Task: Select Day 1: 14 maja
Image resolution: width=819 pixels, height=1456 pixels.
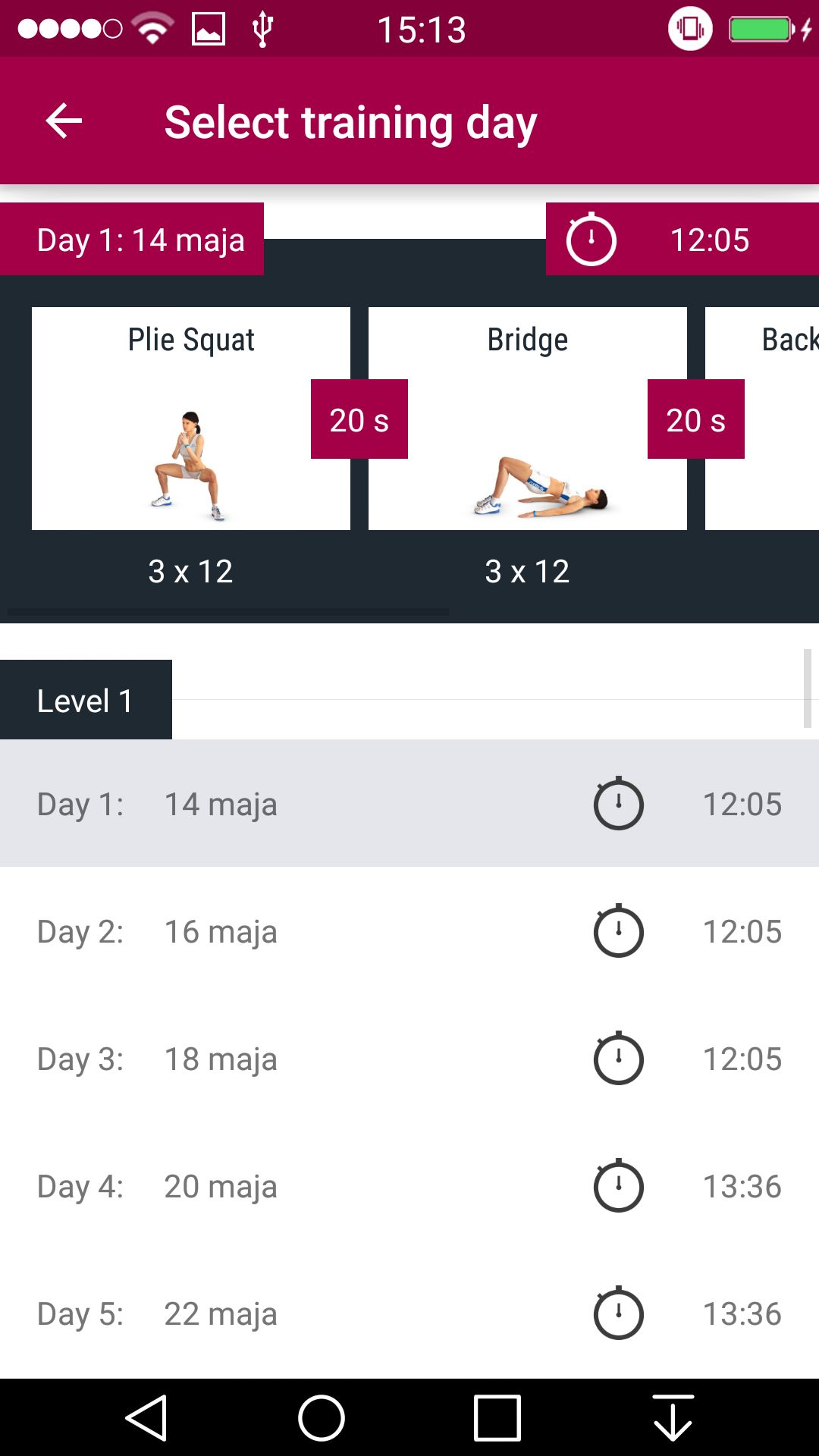Action: pos(409,803)
